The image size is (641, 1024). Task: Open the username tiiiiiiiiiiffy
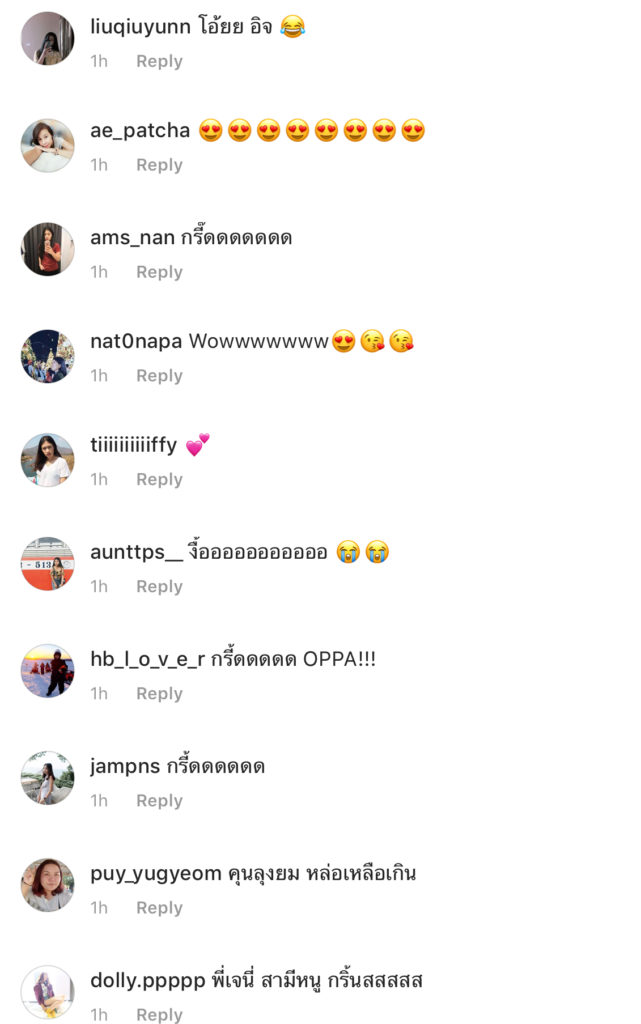(x=133, y=446)
